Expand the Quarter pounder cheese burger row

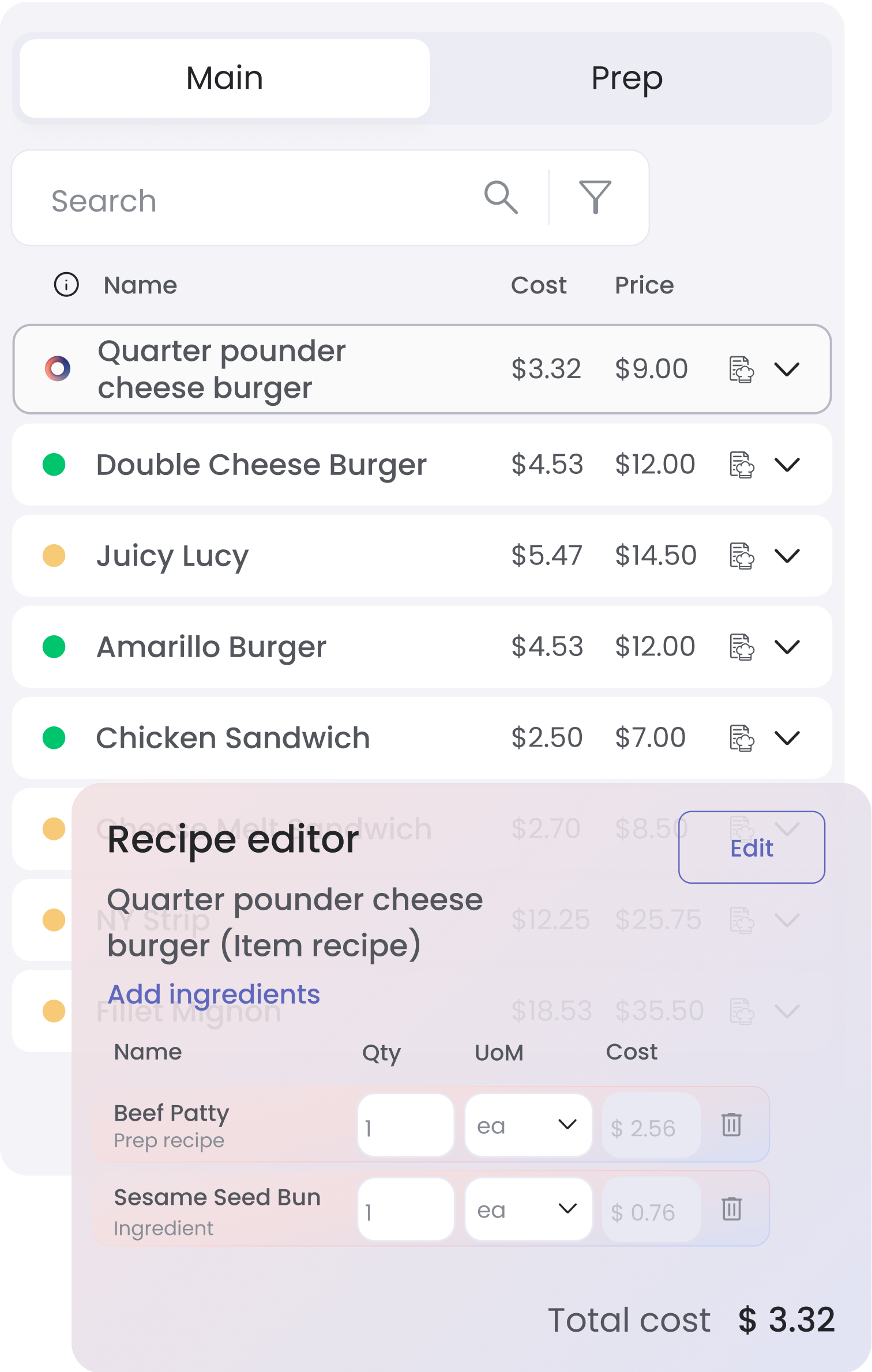(x=787, y=369)
